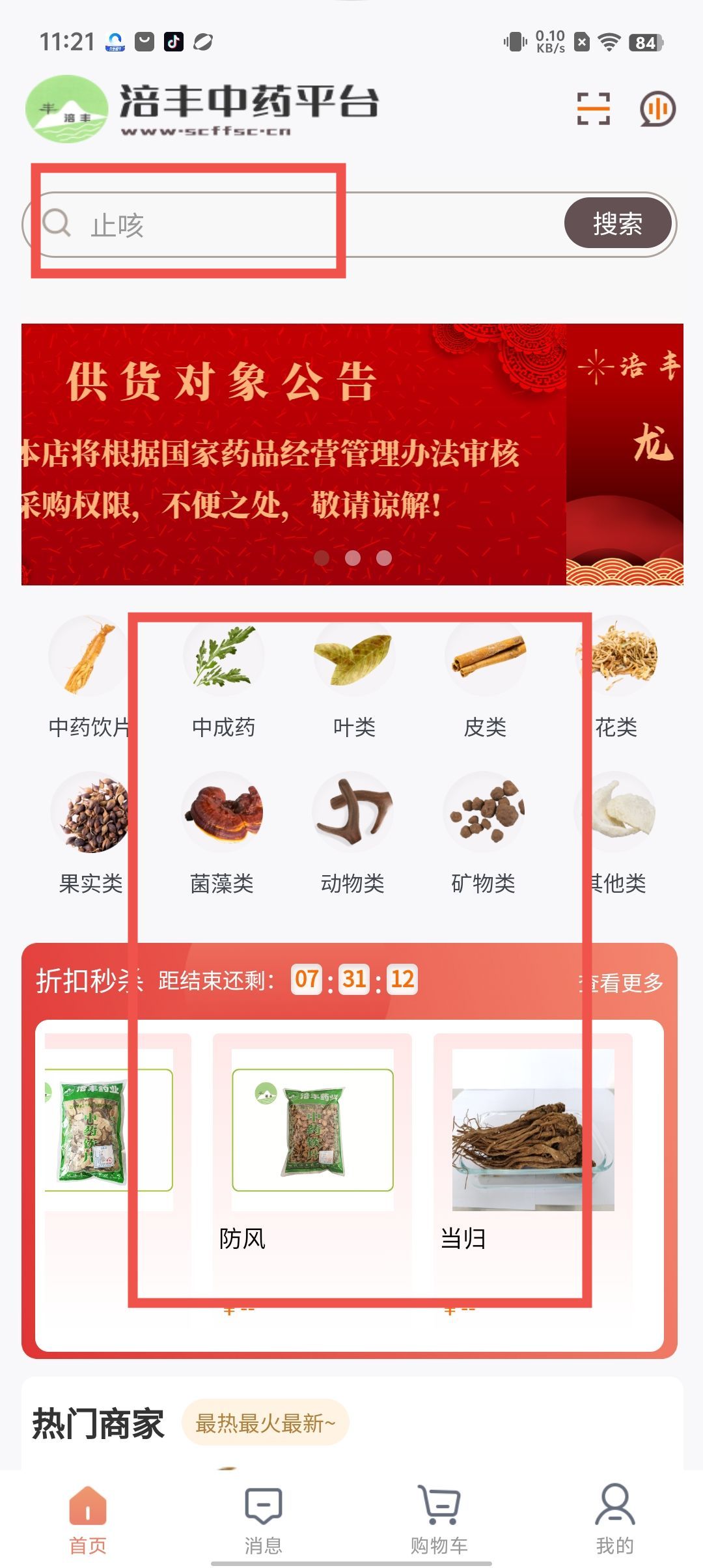Open the 供货对象公告 banner
Screen dimensions: 703x1568
coord(293,454)
